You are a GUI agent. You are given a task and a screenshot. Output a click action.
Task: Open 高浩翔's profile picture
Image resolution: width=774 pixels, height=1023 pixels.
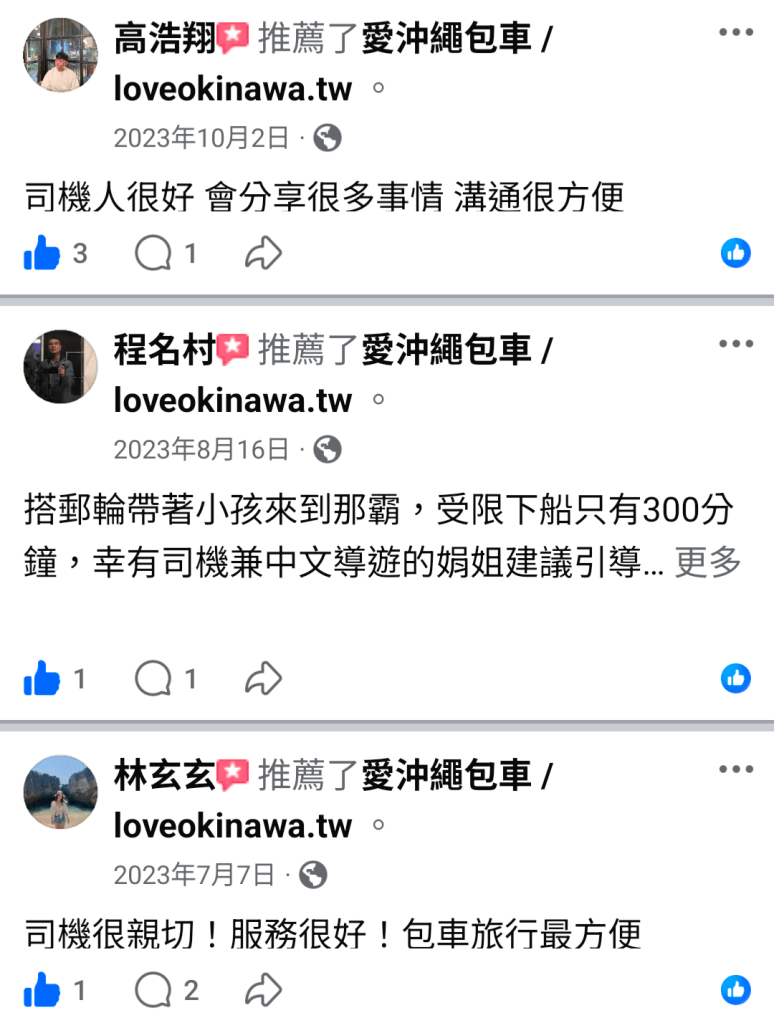pyautogui.click(x=60, y=55)
